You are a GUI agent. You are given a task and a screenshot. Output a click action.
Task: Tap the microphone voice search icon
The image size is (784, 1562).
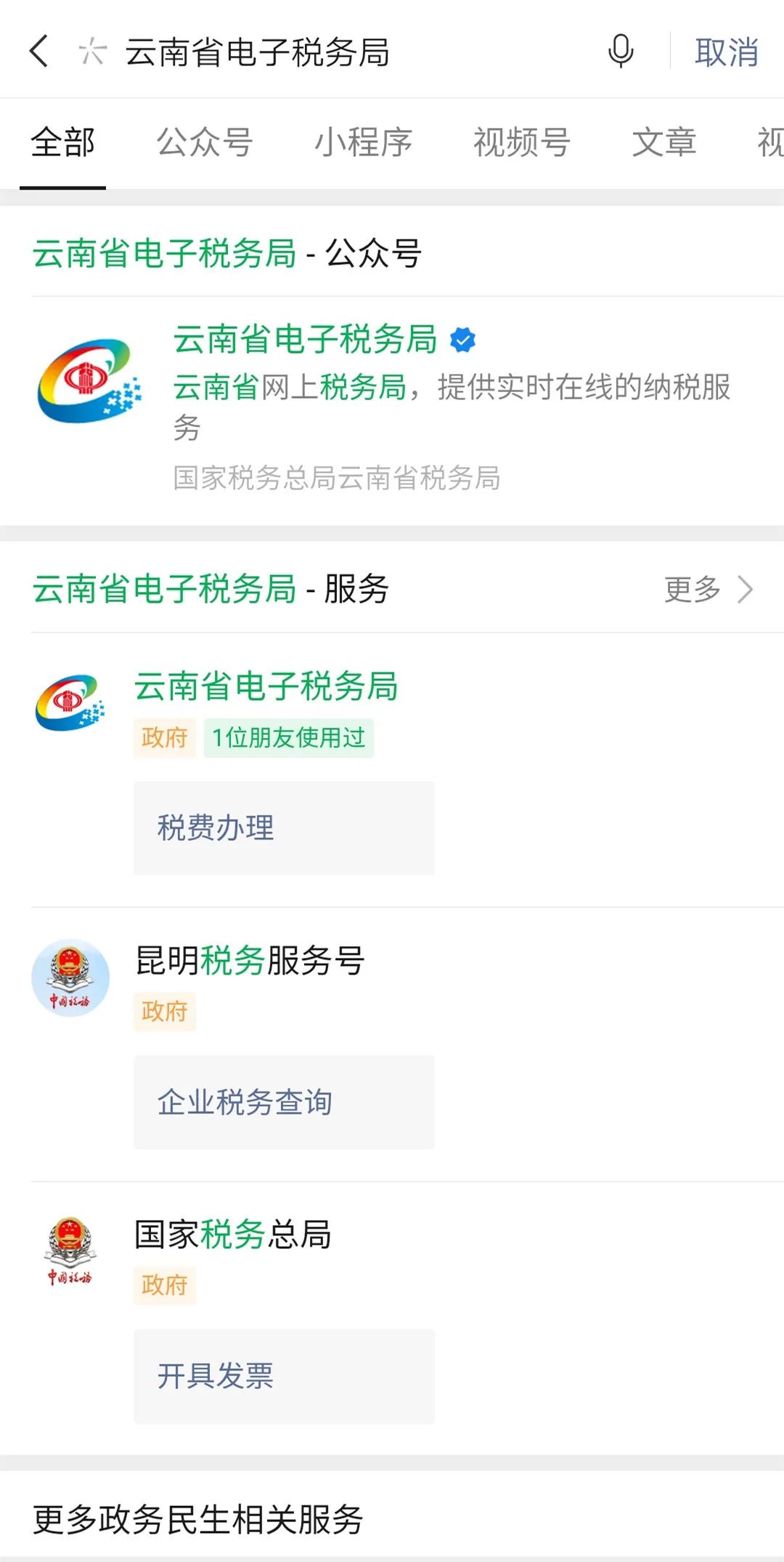[621, 52]
